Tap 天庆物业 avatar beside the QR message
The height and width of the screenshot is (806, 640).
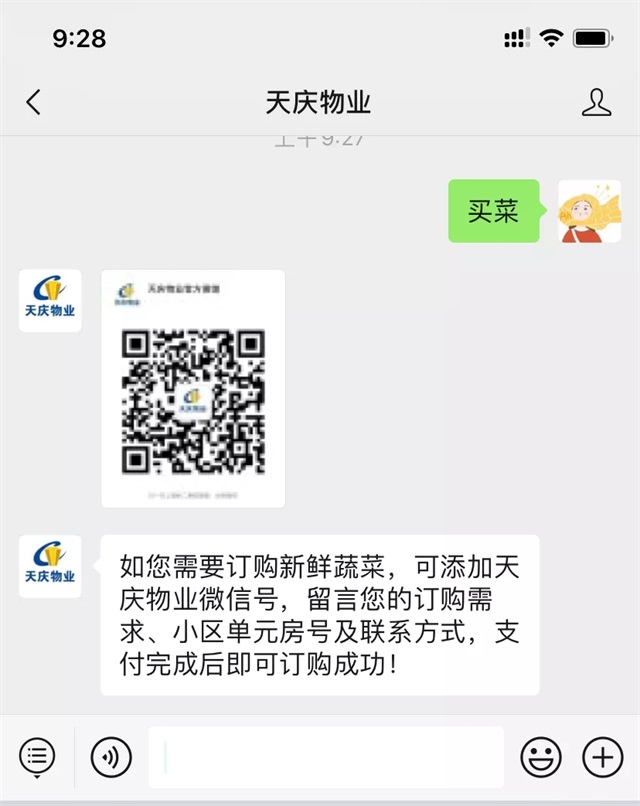pyautogui.click(x=50, y=300)
